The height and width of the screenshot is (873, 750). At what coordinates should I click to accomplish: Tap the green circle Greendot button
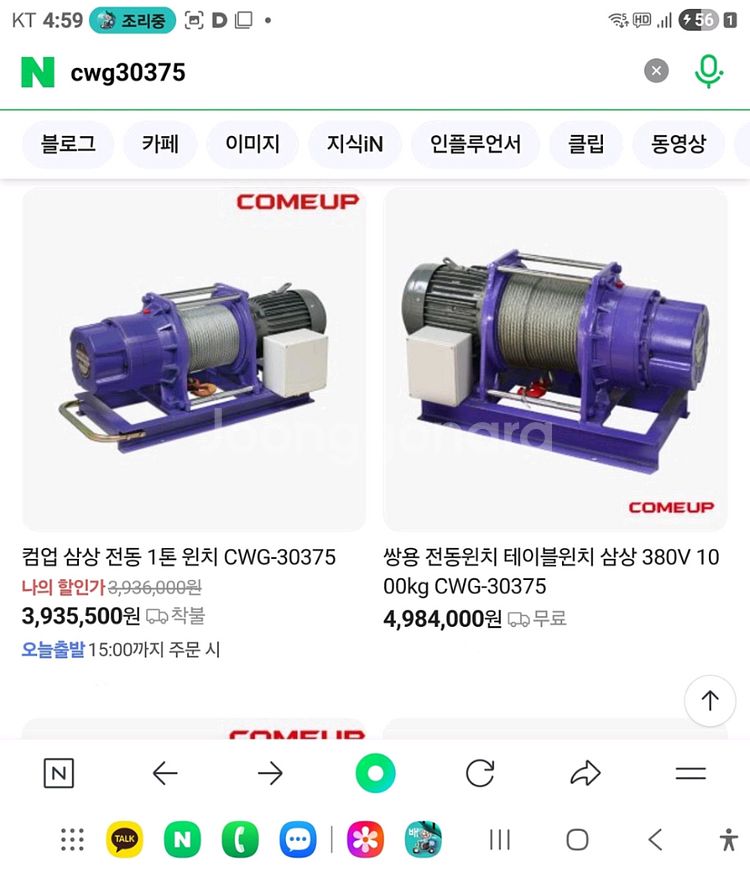(375, 773)
